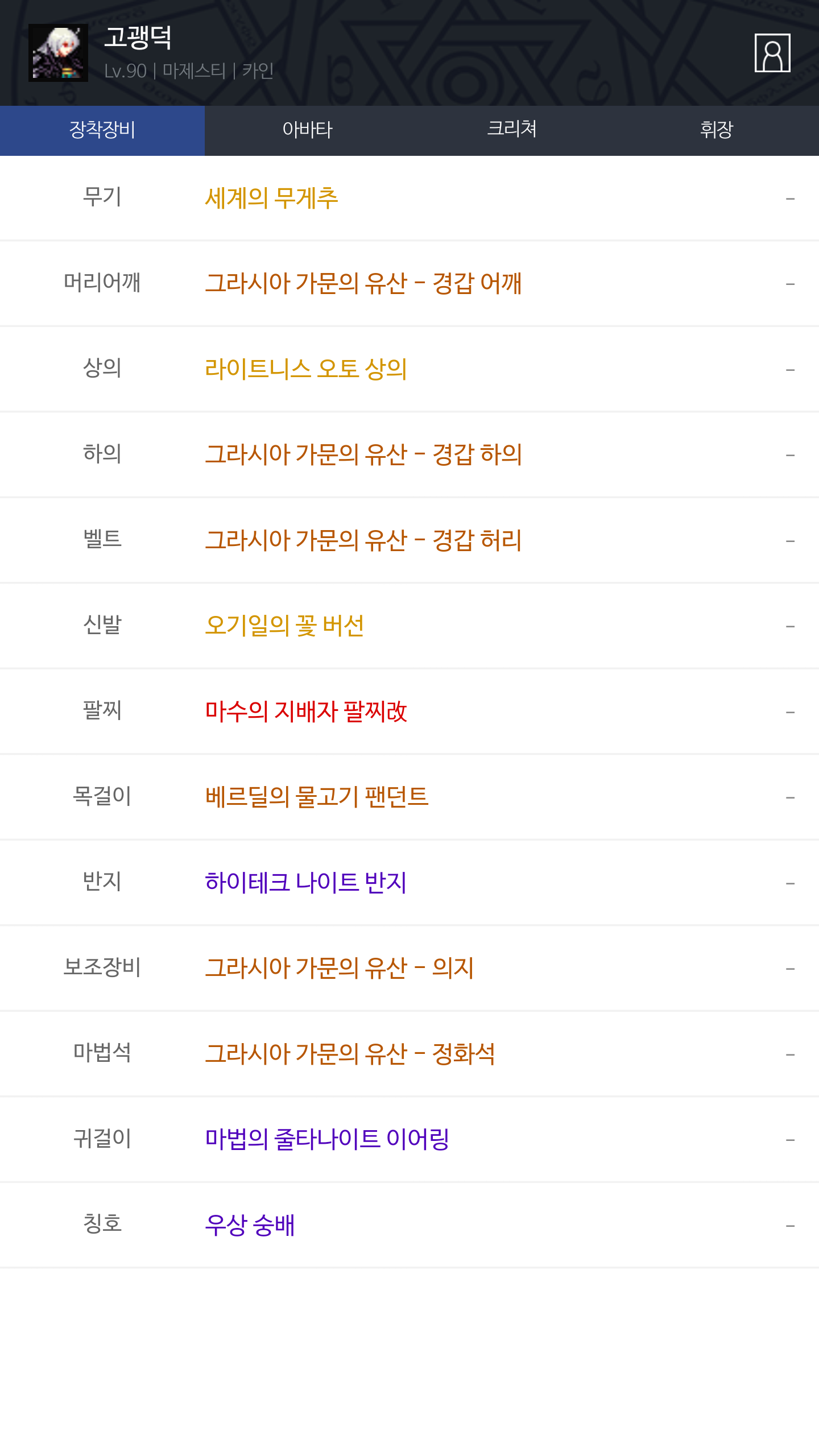Open 그라시아 가문의 유산 - 경갑 허리
The height and width of the screenshot is (1456, 819).
(409, 540)
